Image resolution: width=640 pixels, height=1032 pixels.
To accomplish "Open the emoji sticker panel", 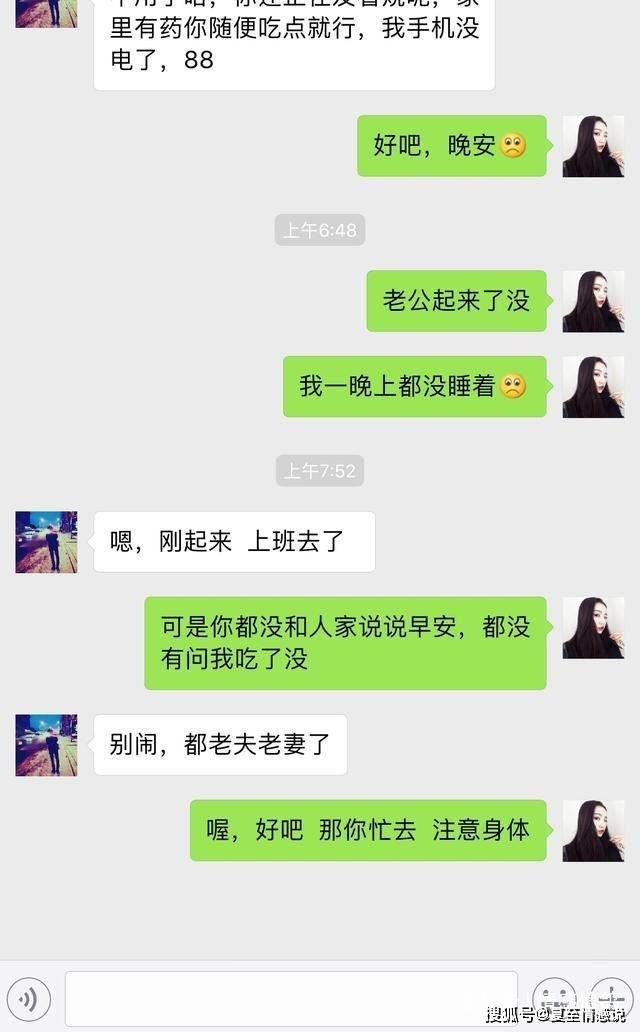I will point(553,996).
